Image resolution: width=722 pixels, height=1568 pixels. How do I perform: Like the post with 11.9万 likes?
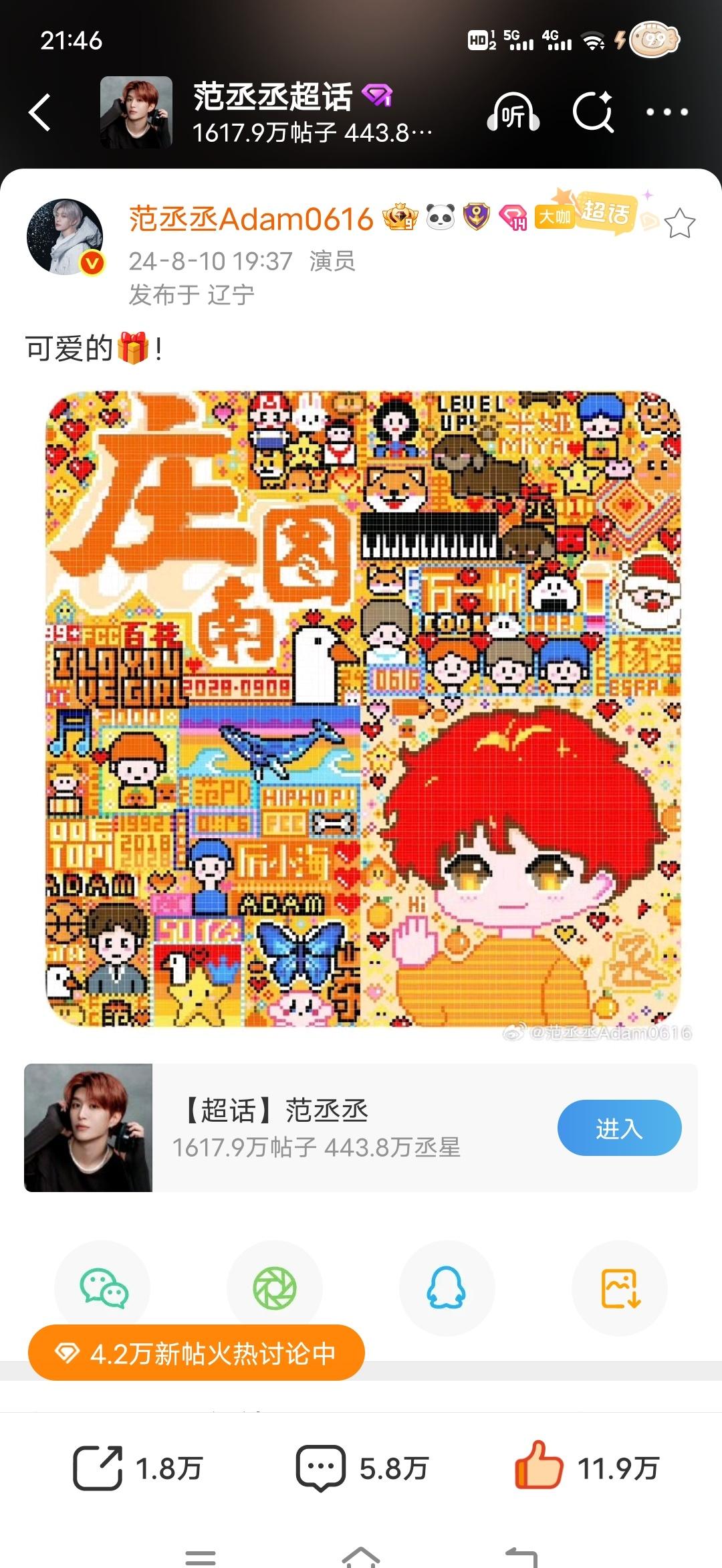click(x=586, y=1468)
